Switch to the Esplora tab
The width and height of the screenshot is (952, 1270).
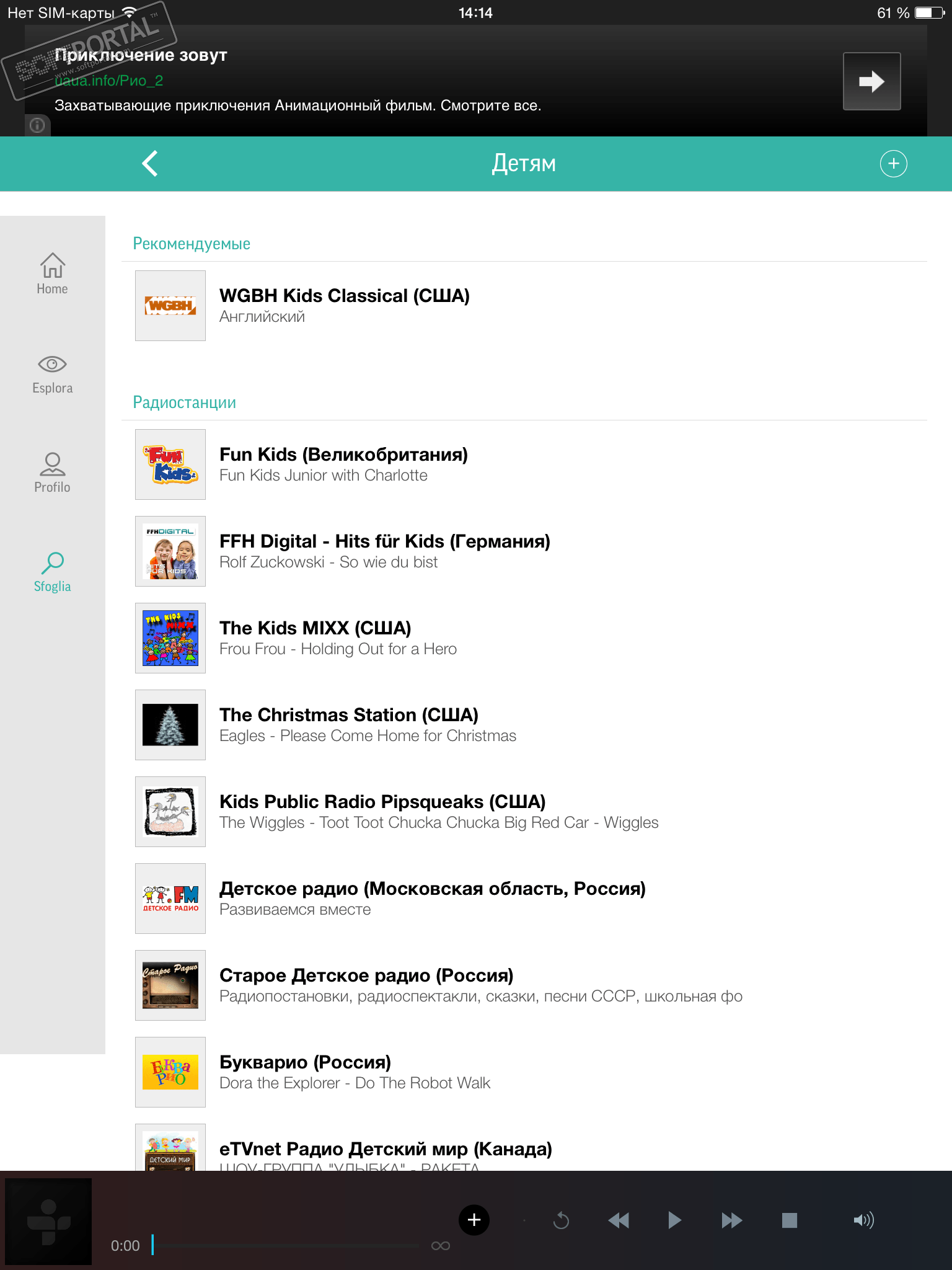[53, 374]
